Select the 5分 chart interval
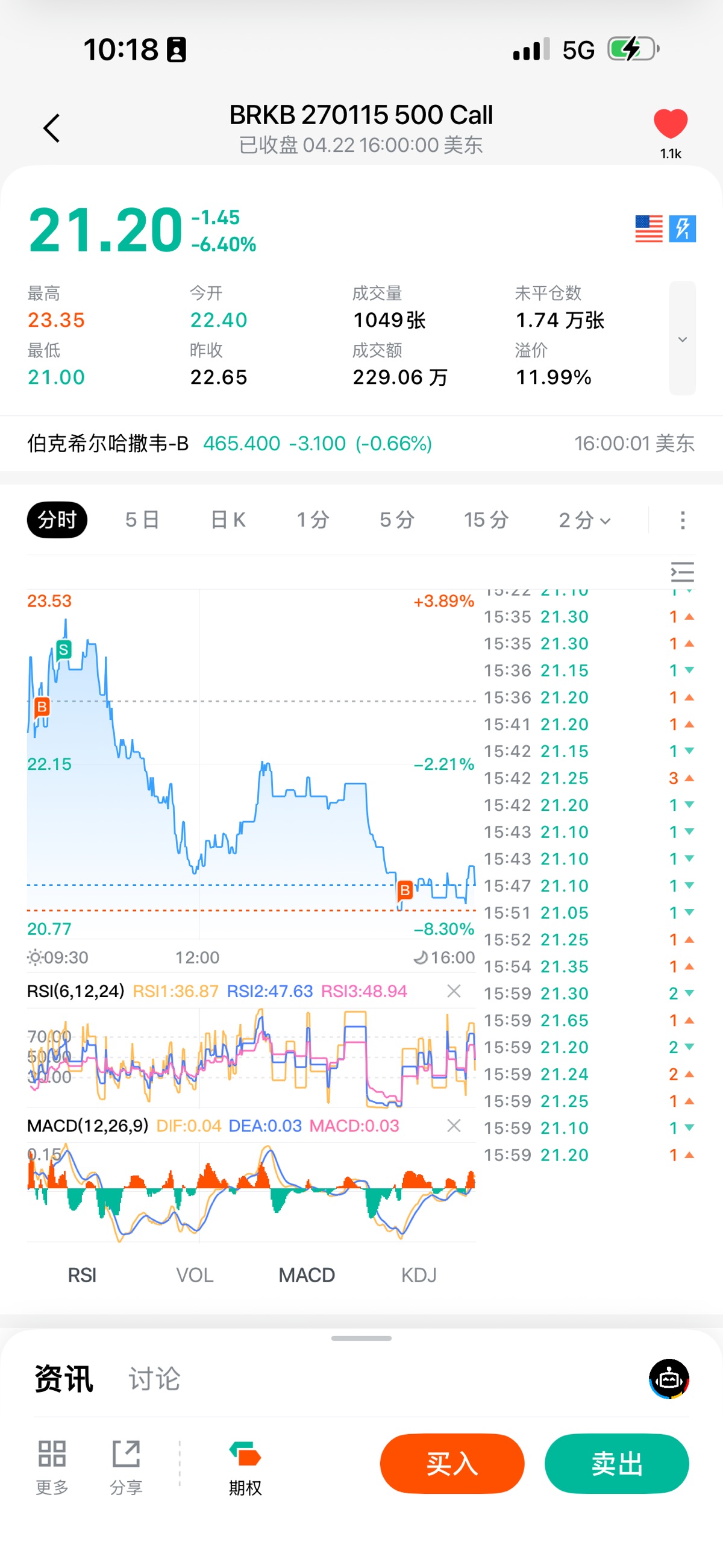 (x=397, y=520)
